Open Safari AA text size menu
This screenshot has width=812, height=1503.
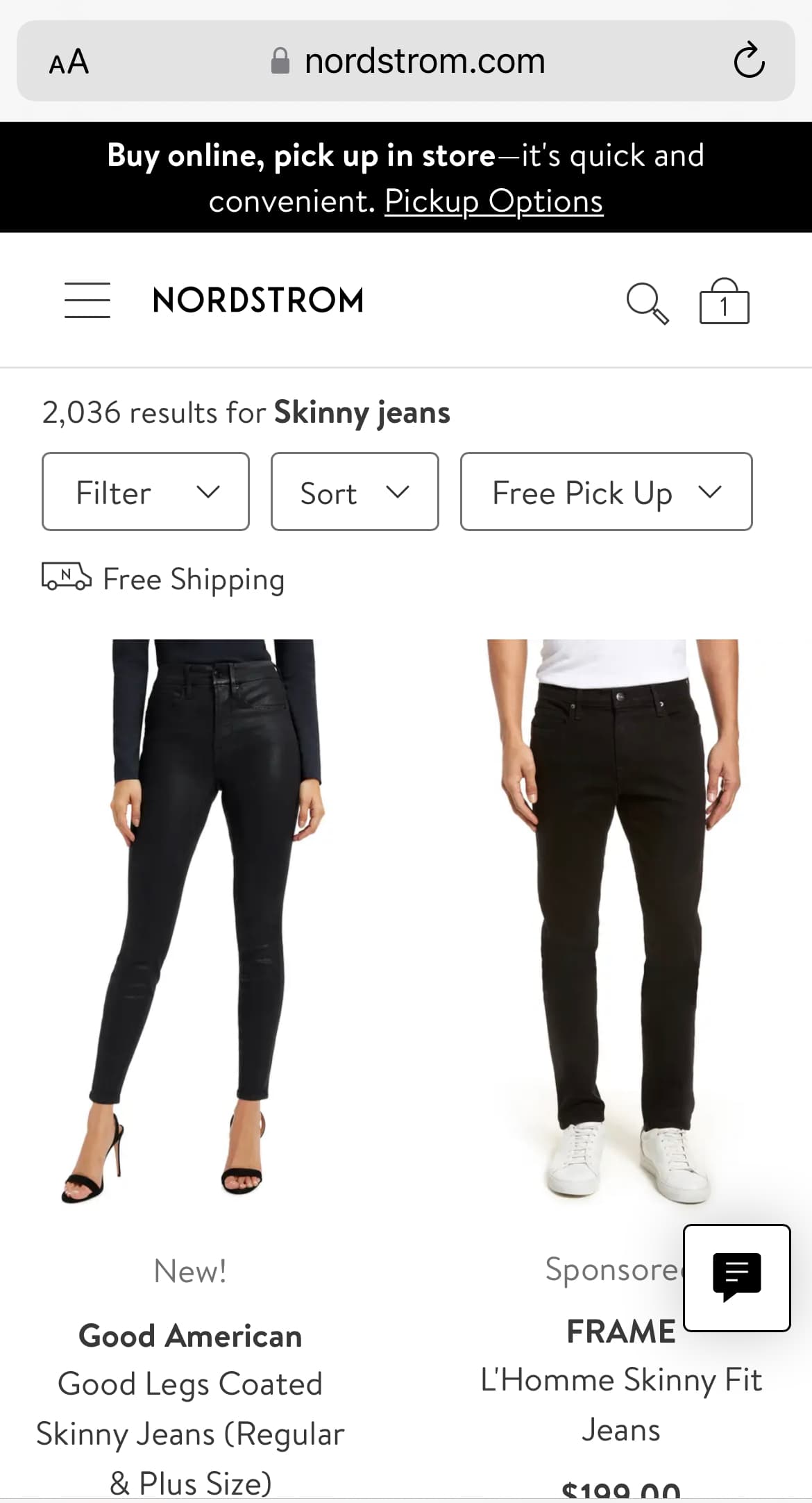click(x=69, y=62)
